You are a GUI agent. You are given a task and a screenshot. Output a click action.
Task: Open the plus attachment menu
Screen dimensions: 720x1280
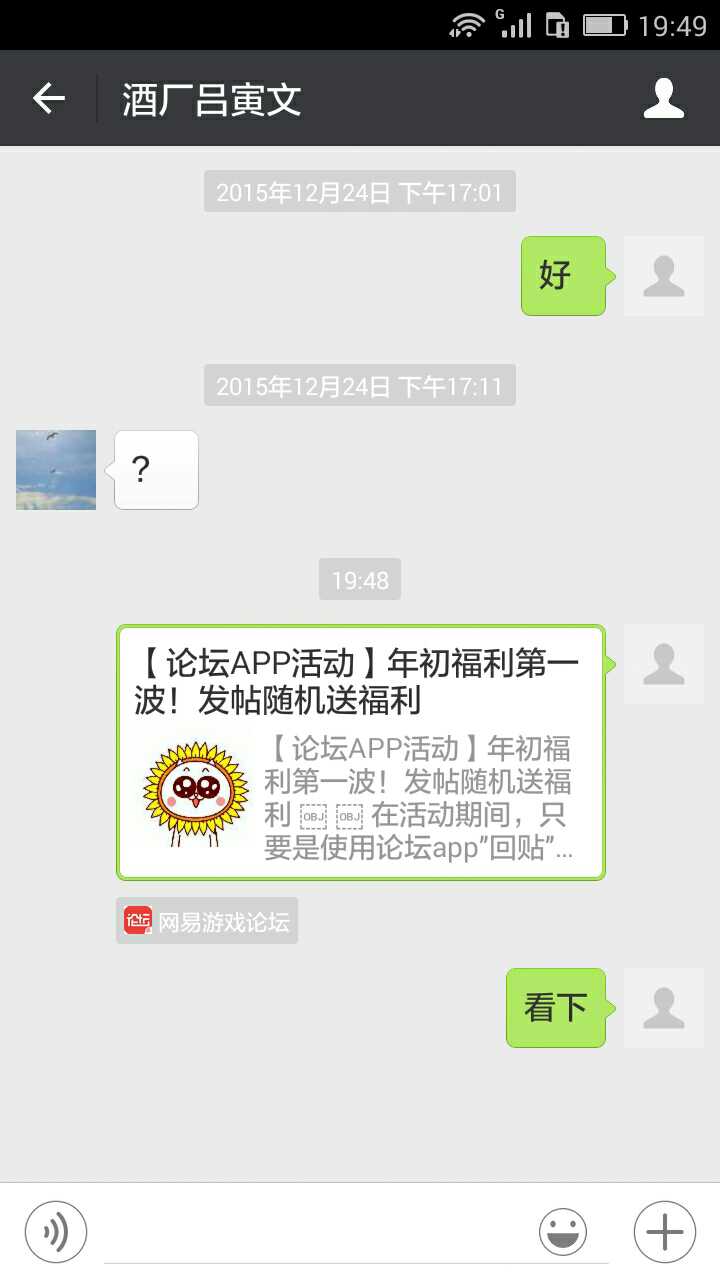664,1231
